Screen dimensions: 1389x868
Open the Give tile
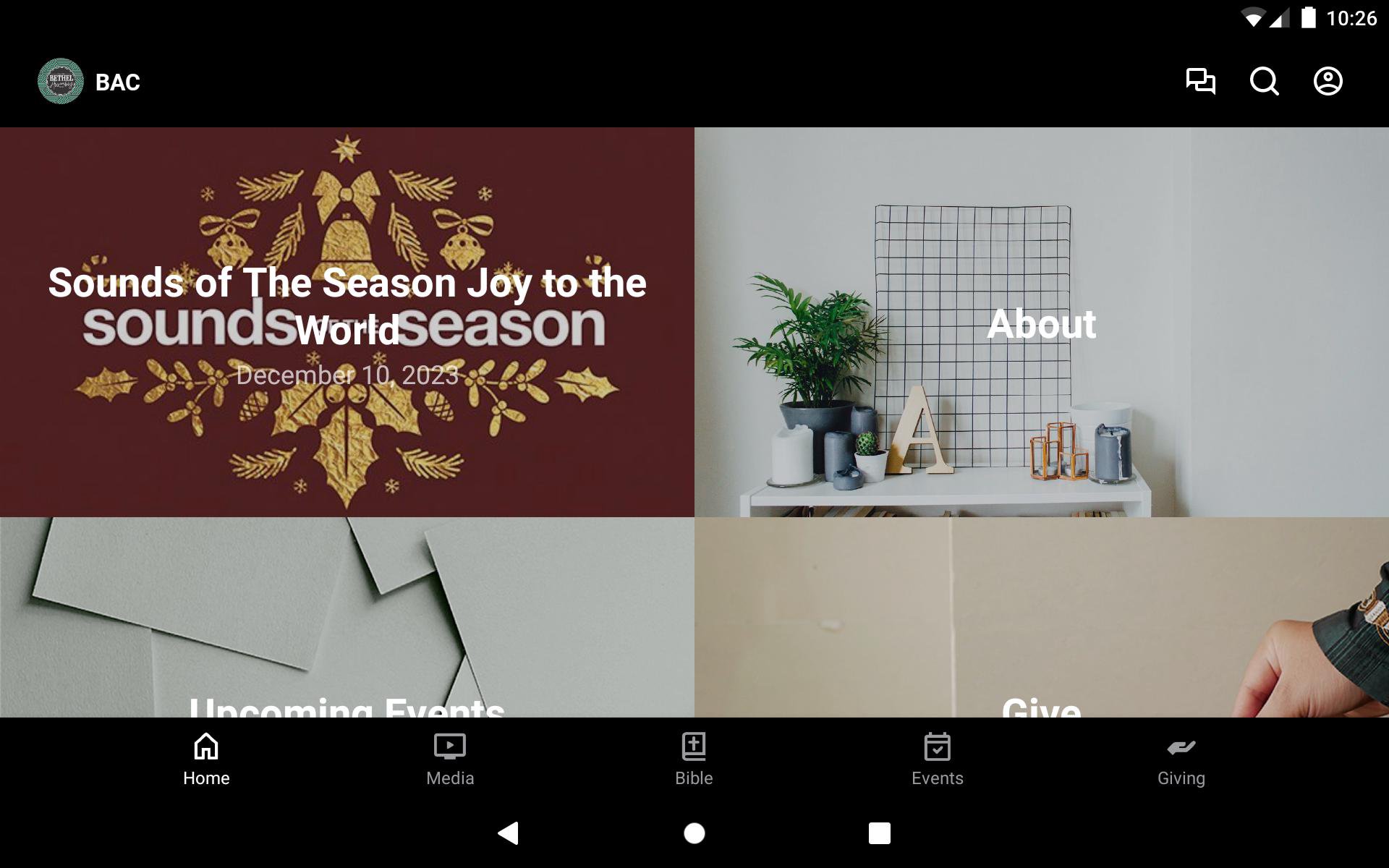[x=1042, y=618]
